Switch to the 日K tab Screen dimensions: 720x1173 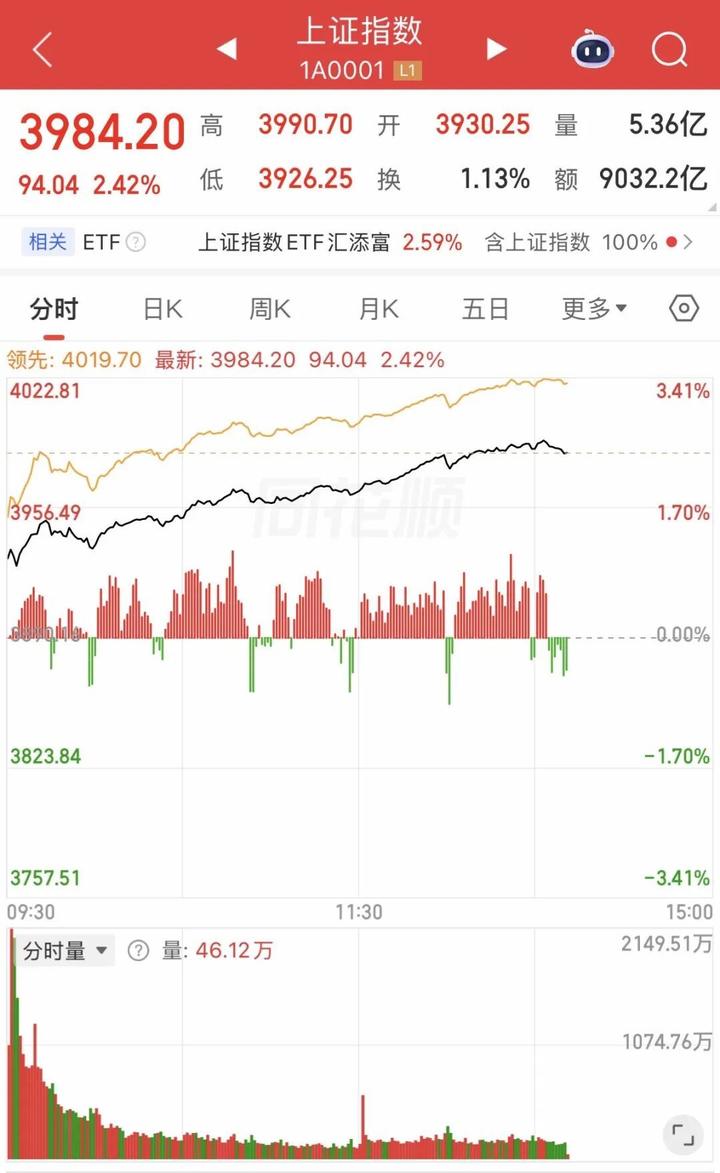pos(162,309)
